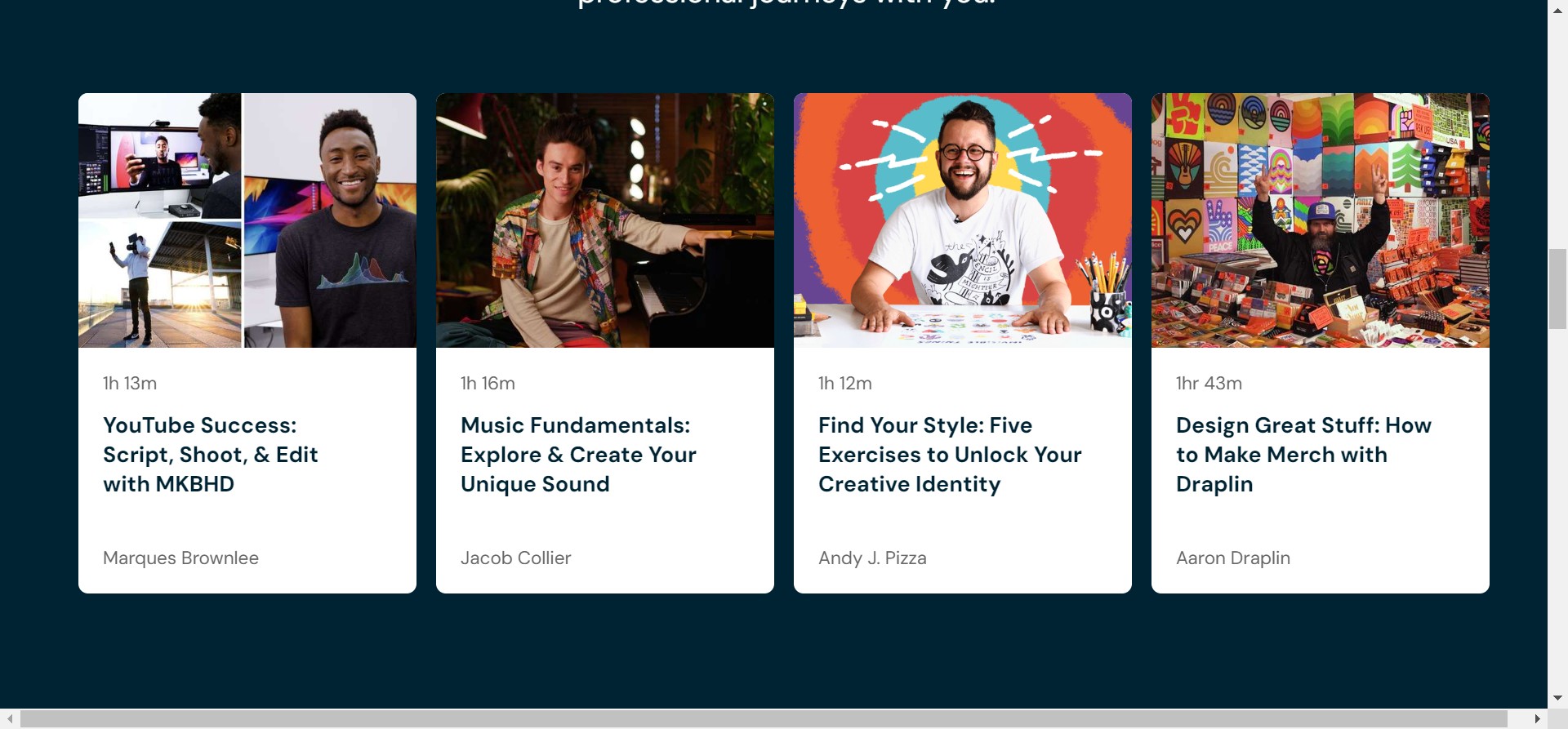
Task: Click the horizontal scrollbar left arrow
Action: point(10,719)
